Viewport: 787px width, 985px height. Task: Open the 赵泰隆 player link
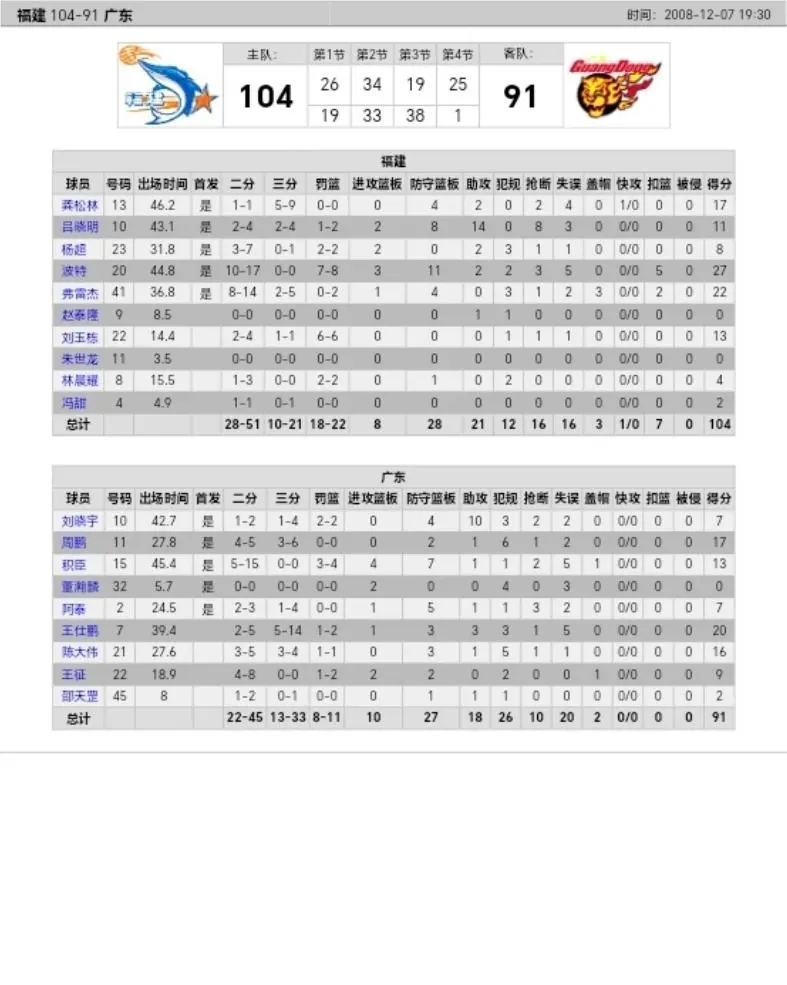pos(77,314)
